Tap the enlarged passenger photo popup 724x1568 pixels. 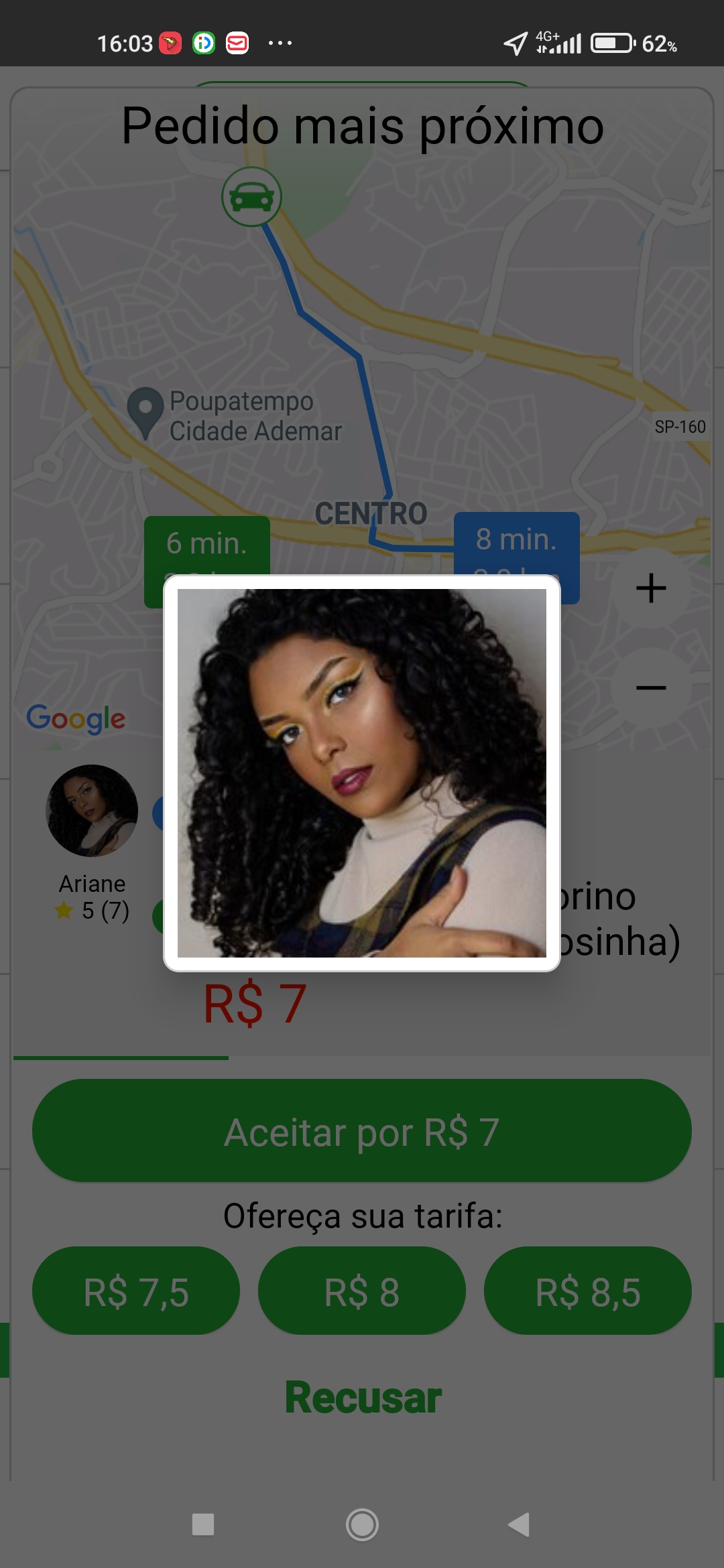tap(362, 773)
